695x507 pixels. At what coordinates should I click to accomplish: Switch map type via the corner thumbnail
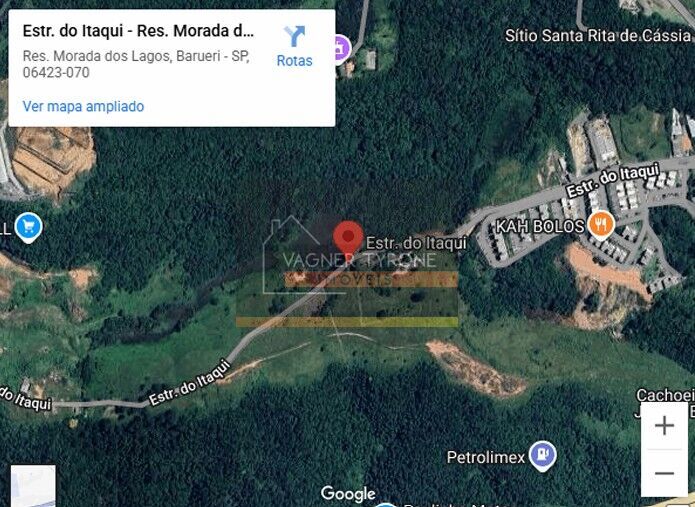pyautogui.click(x=33, y=487)
